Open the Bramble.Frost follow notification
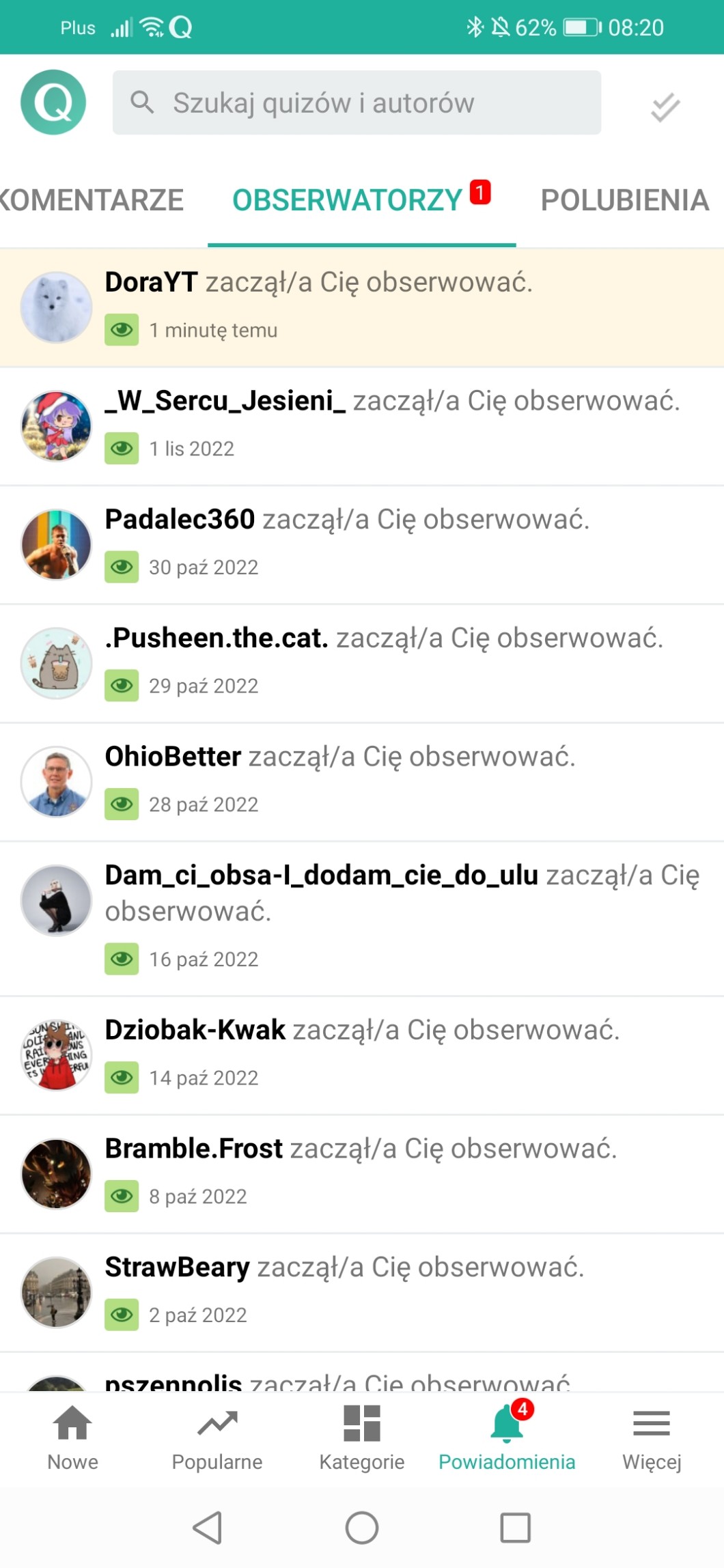This screenshot has height=1568, width=724. [362, 1173]
